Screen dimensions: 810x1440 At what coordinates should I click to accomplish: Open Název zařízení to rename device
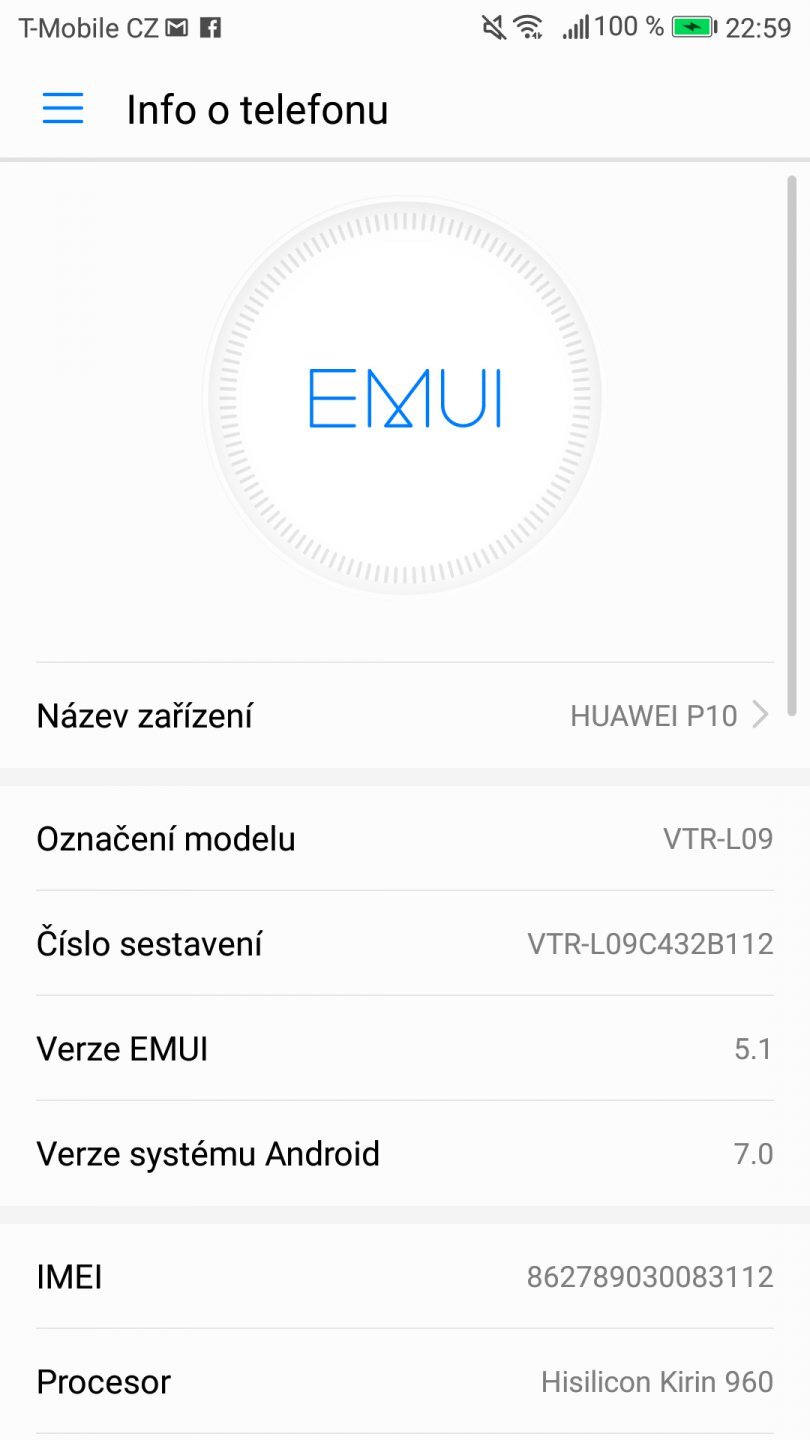point(405,715)
